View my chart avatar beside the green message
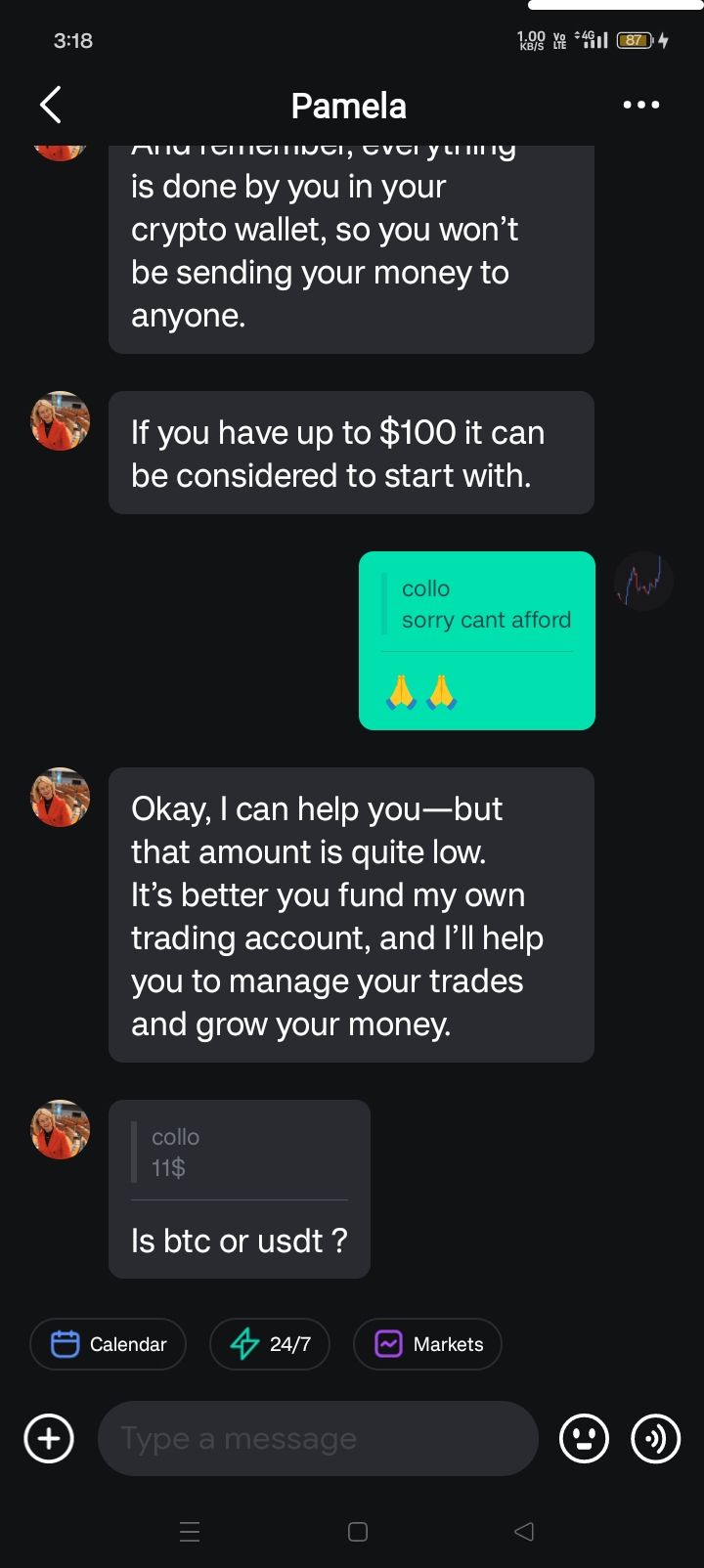Viewport: 704px width, 1568px height. tap(643, 582)
